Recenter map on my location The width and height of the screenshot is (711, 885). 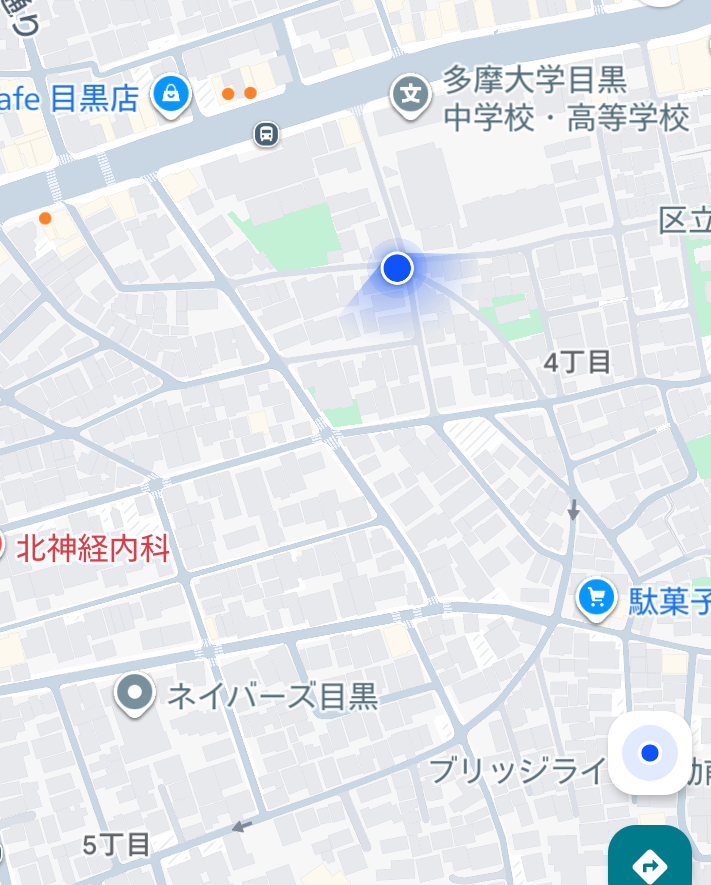tap(650, 753)
